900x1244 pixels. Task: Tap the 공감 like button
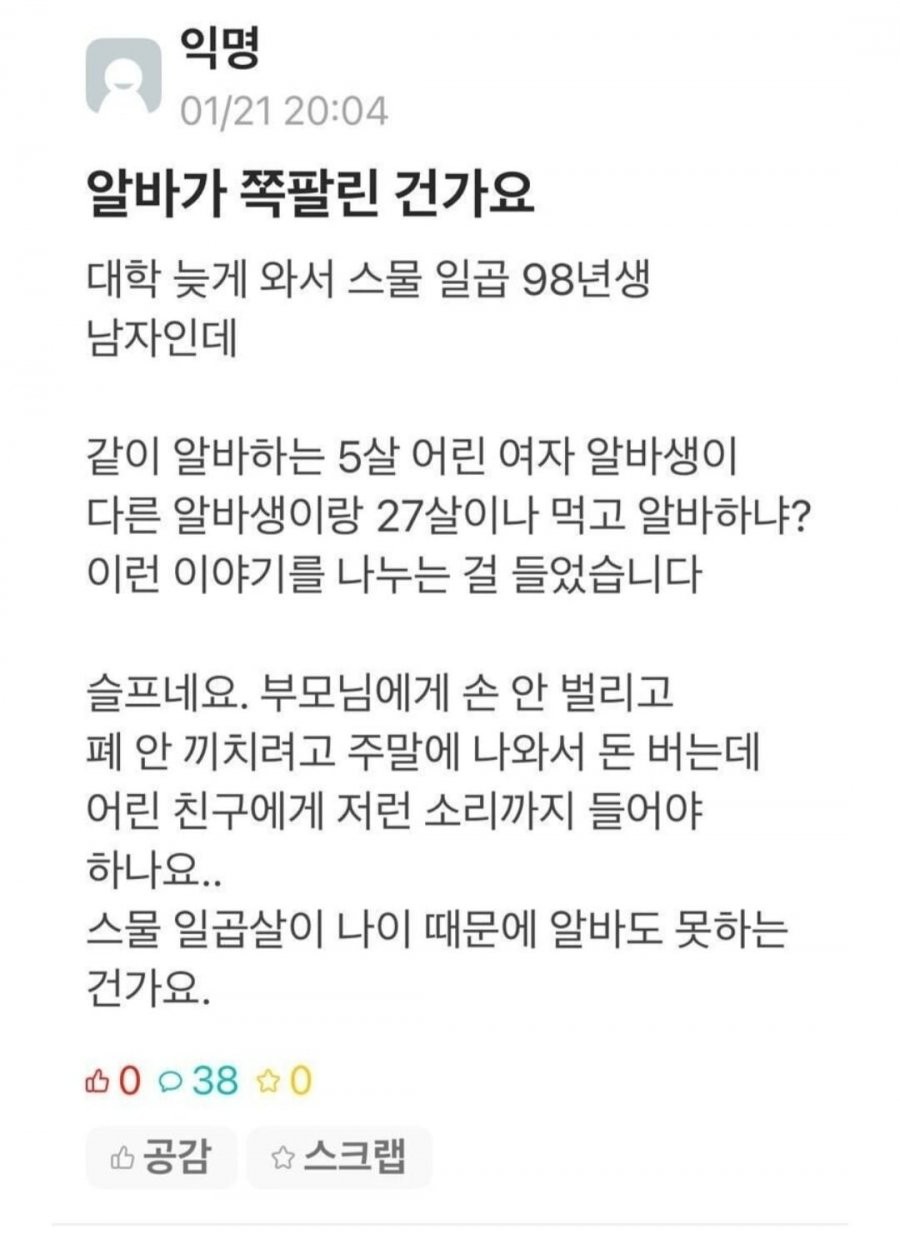[161, 1157]
